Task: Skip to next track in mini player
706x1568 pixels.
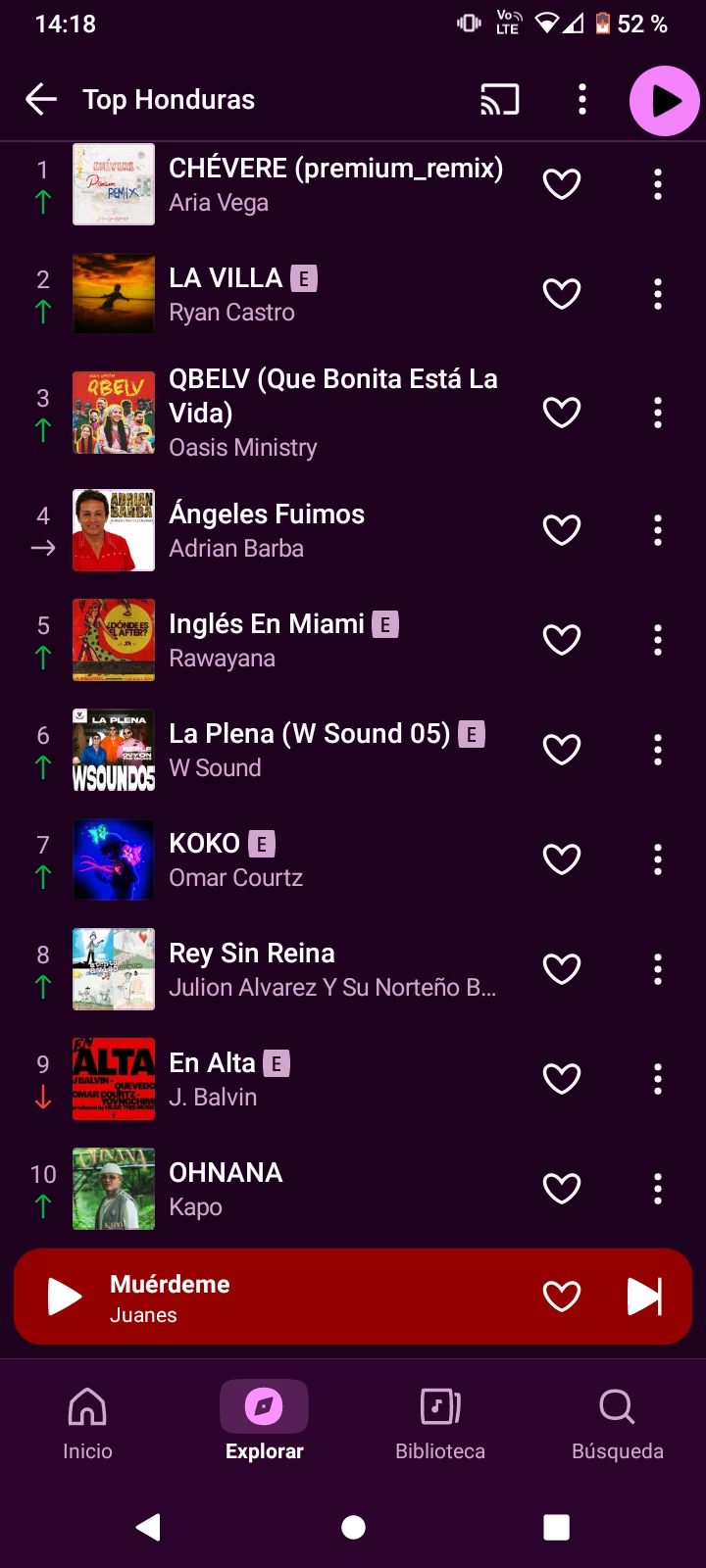Action: point(644,1297)
